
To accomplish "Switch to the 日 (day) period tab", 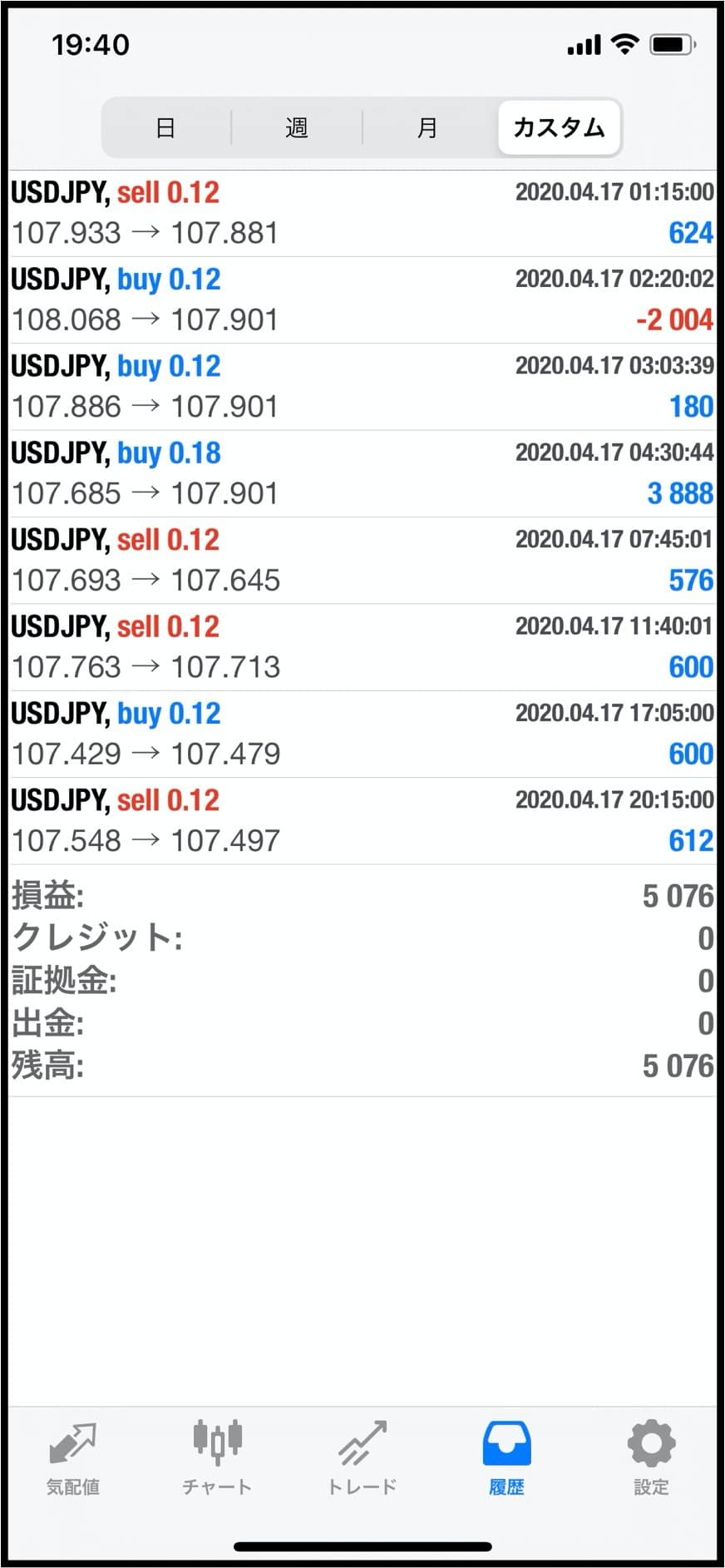I will (166, 127).
